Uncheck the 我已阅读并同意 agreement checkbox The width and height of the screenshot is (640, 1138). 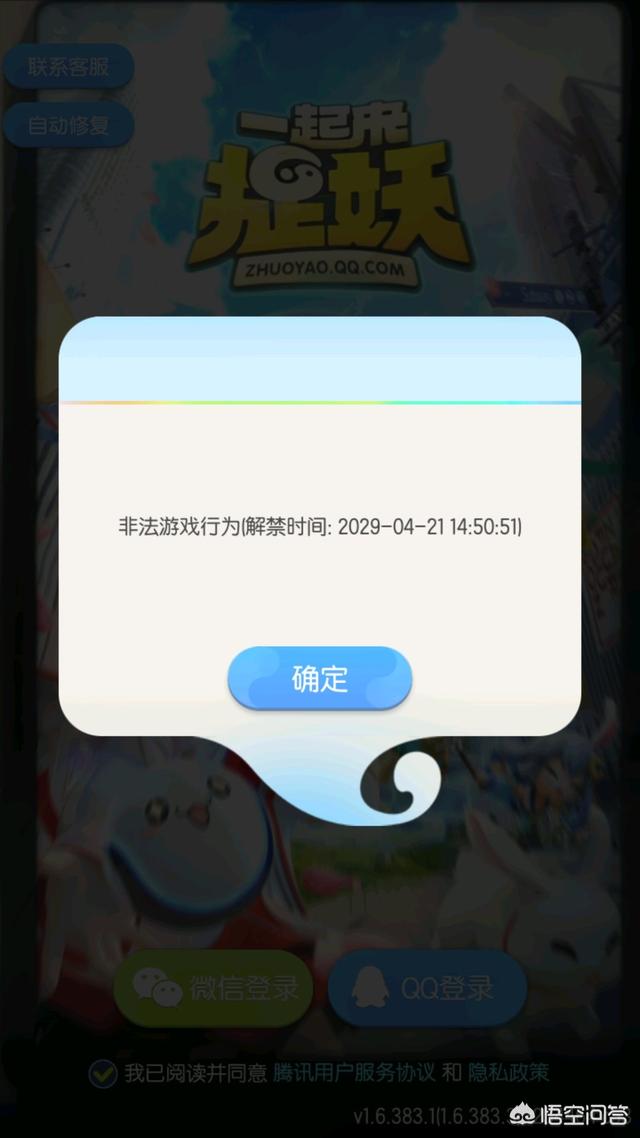pyautogui.click(x=102, y=1074)
